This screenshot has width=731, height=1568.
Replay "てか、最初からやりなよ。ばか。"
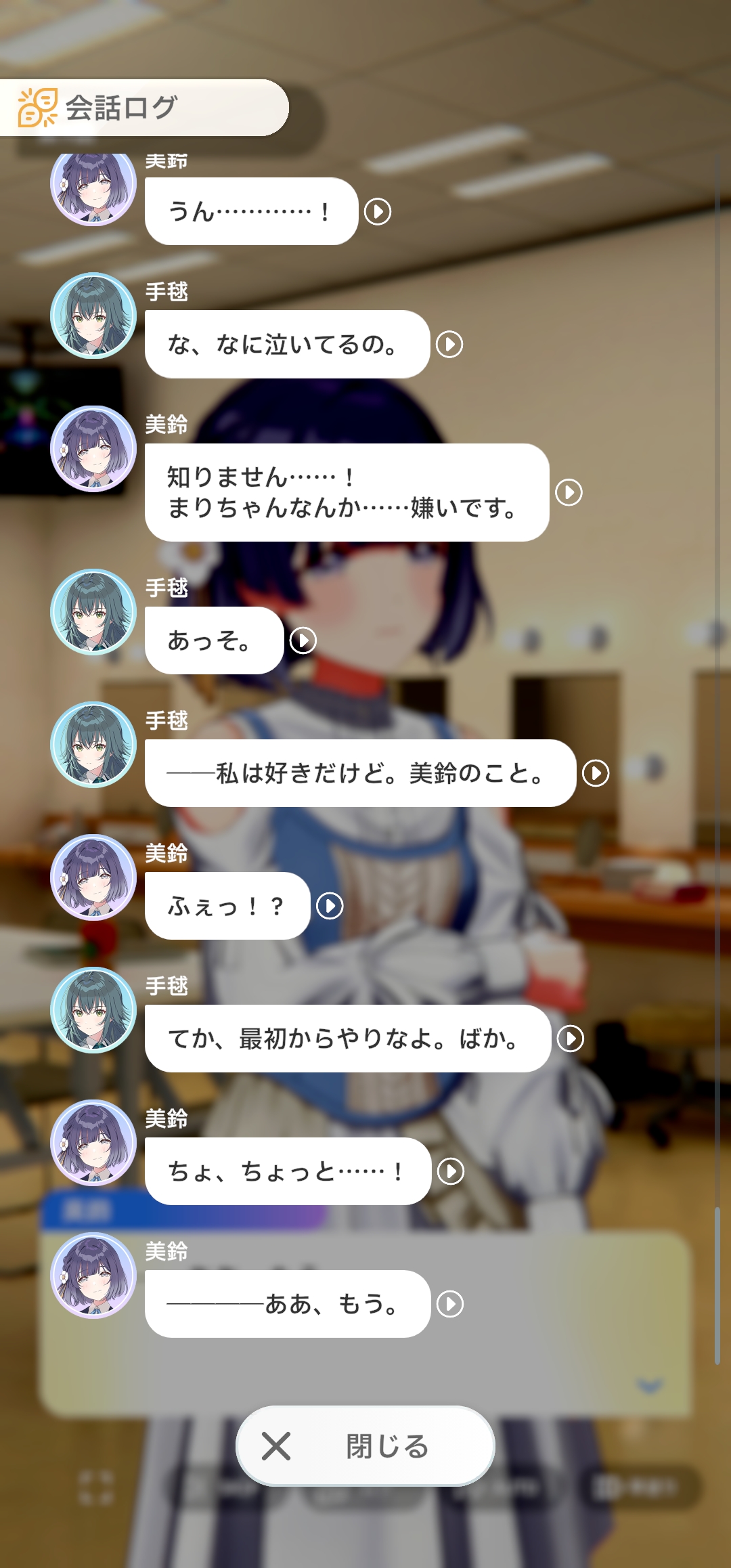click(x=571, y=1039)
